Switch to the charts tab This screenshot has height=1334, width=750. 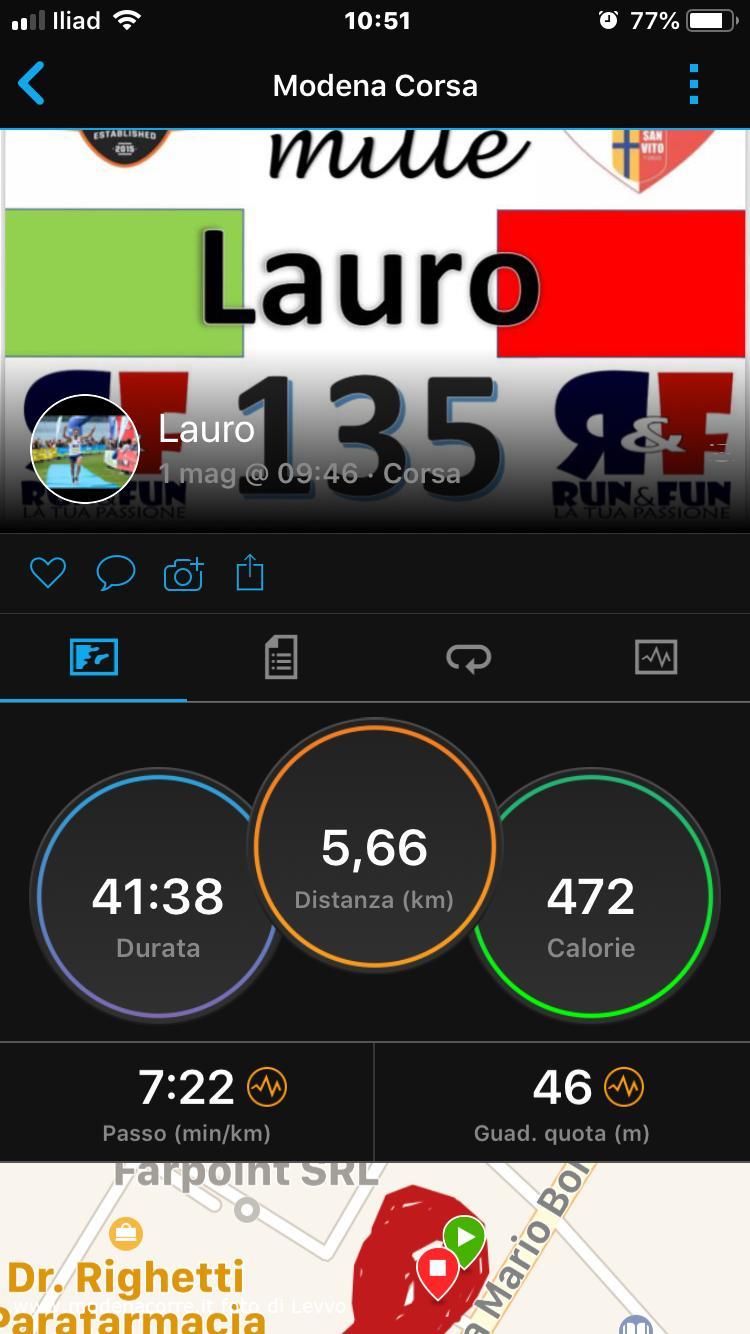coord(656,658)
